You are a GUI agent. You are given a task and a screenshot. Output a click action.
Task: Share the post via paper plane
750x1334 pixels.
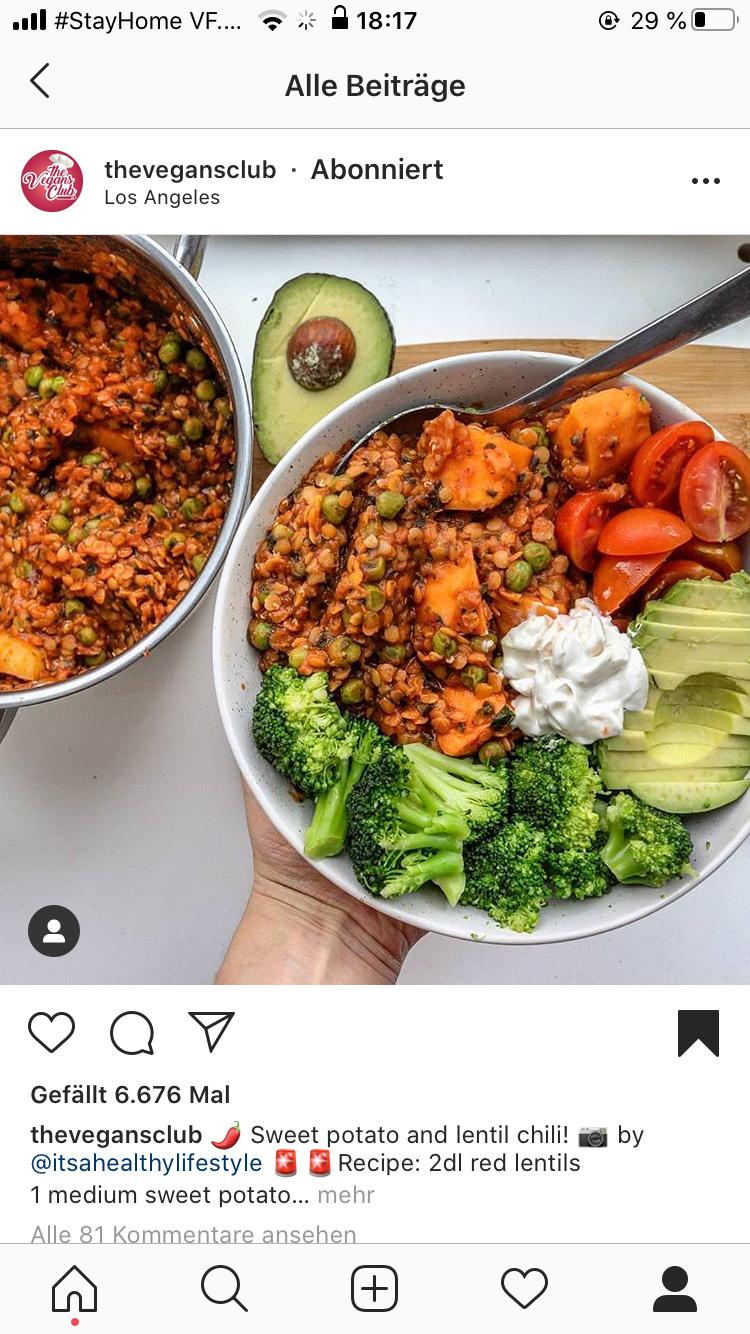[211, 1032]
